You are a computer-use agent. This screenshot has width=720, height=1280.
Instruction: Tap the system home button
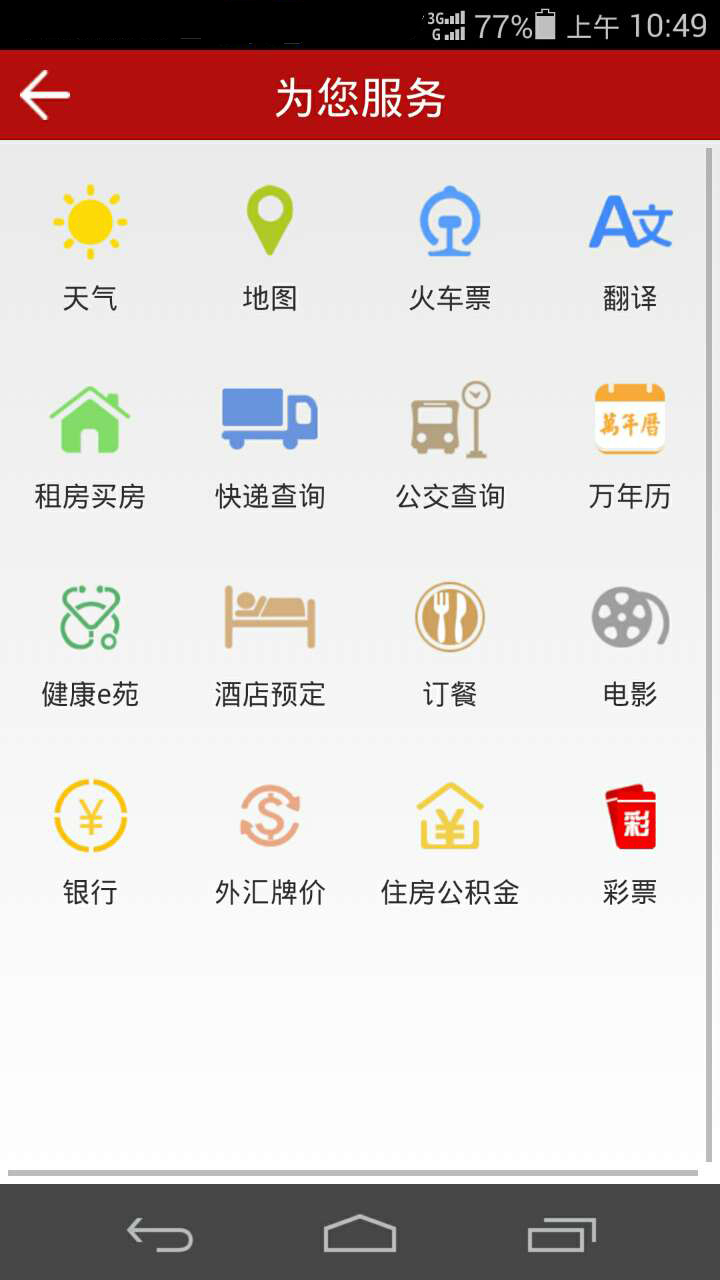(360, 1234)
